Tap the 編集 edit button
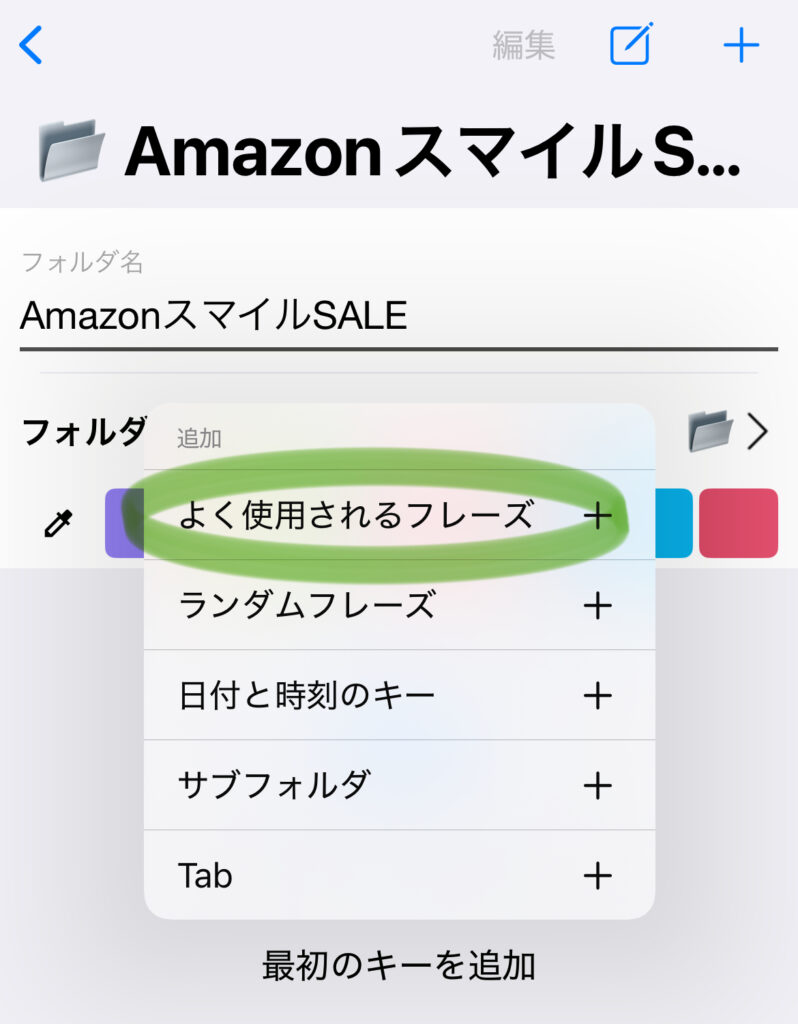798x1024 pixels. [x=523, y=45]
